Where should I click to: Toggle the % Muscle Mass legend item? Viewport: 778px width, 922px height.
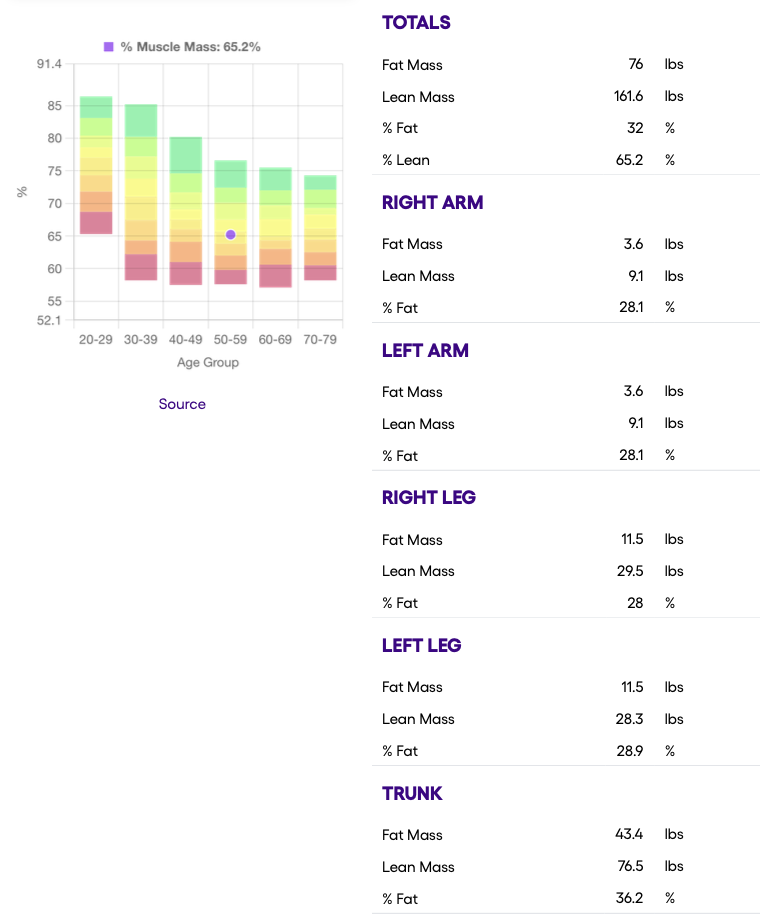(182, 47)
